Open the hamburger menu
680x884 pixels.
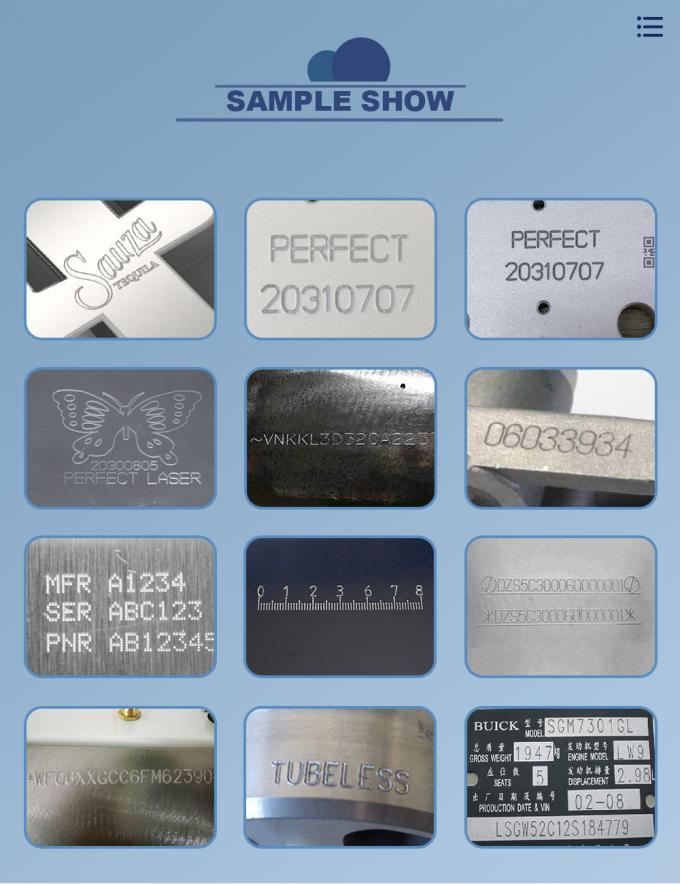[649, 27]
